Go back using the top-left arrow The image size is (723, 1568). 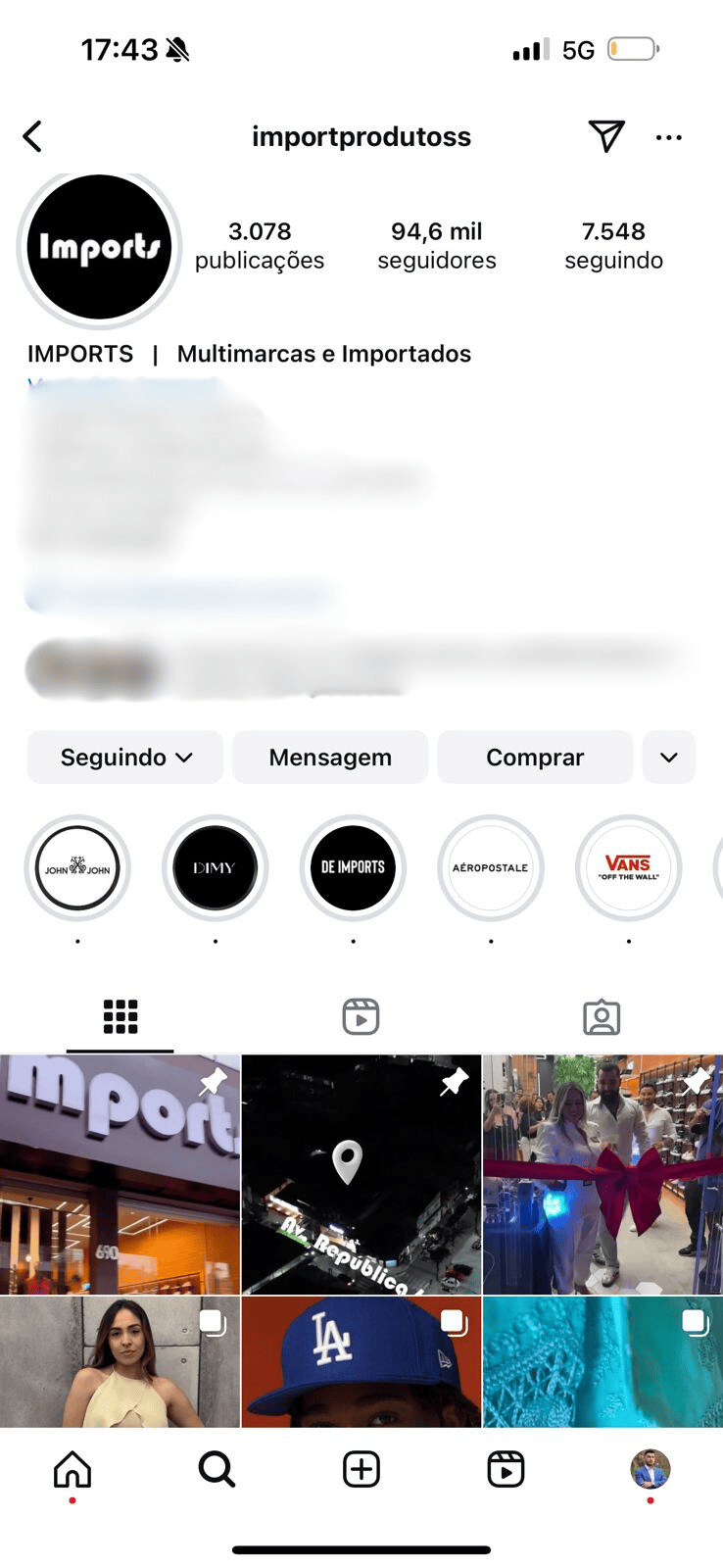click(x=32, y=136)
